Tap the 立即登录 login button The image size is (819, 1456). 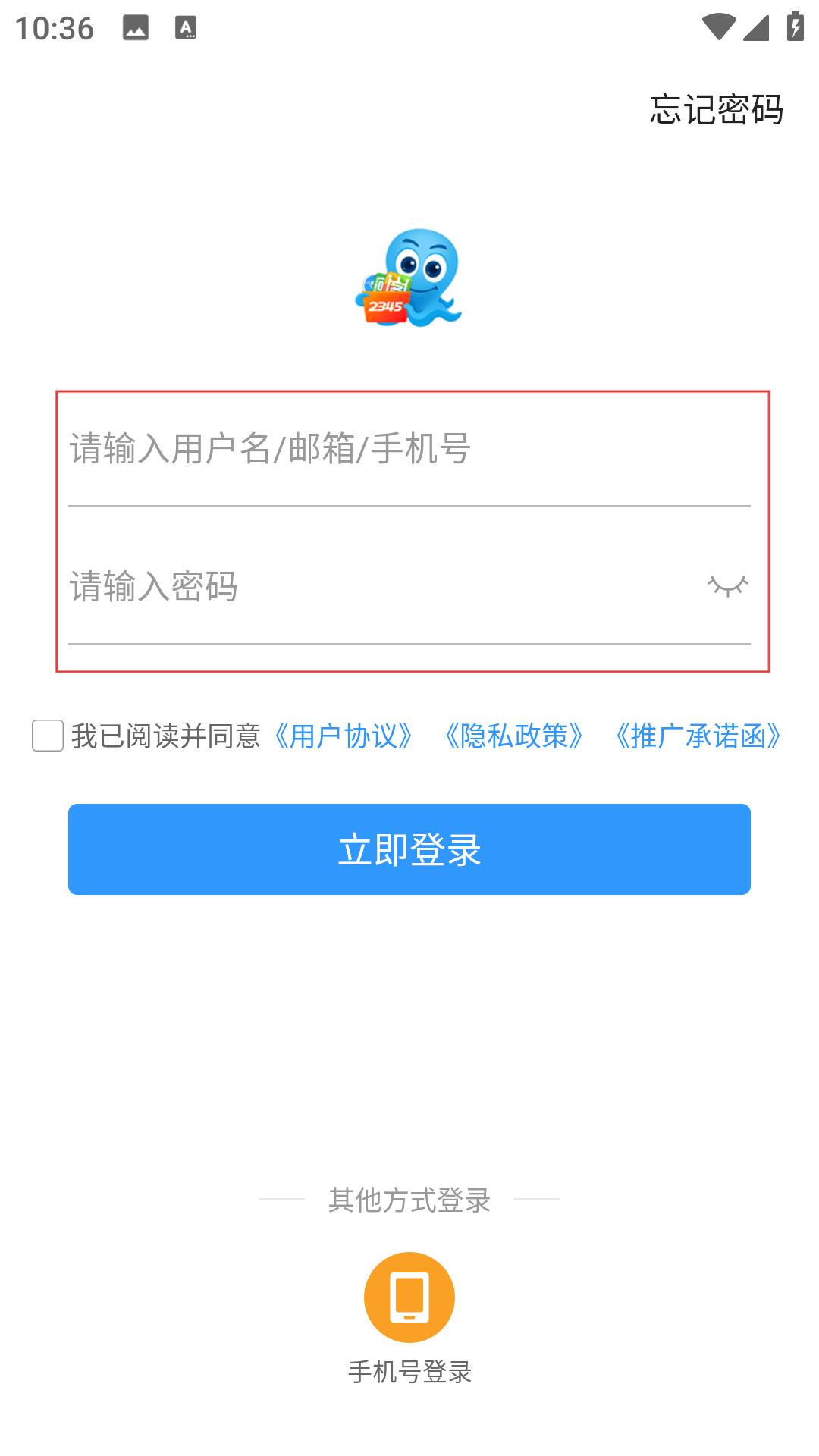[x=409, y=849]
